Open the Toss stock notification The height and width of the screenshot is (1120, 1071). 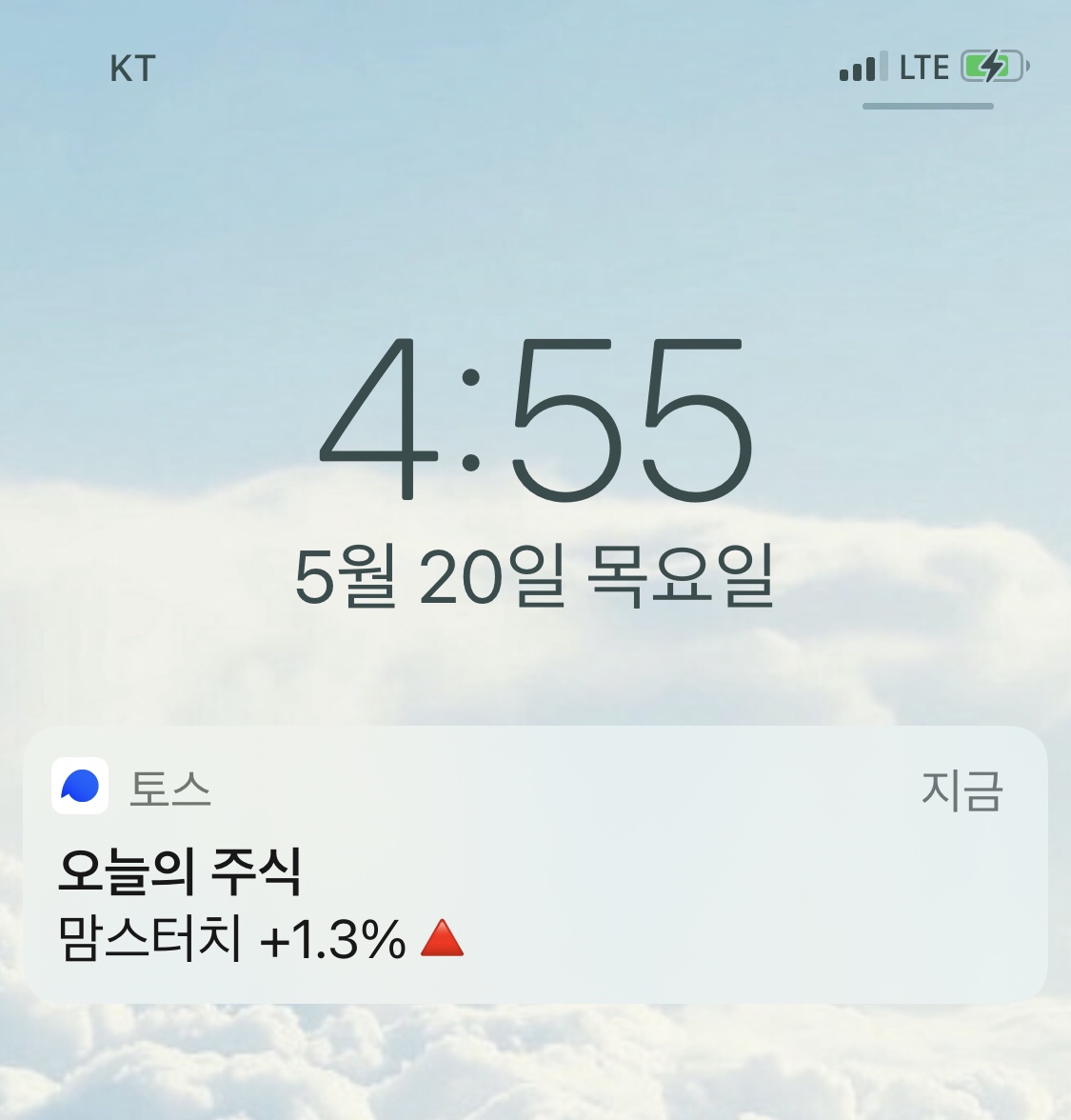pyautogui.click(x=535, y=865)
